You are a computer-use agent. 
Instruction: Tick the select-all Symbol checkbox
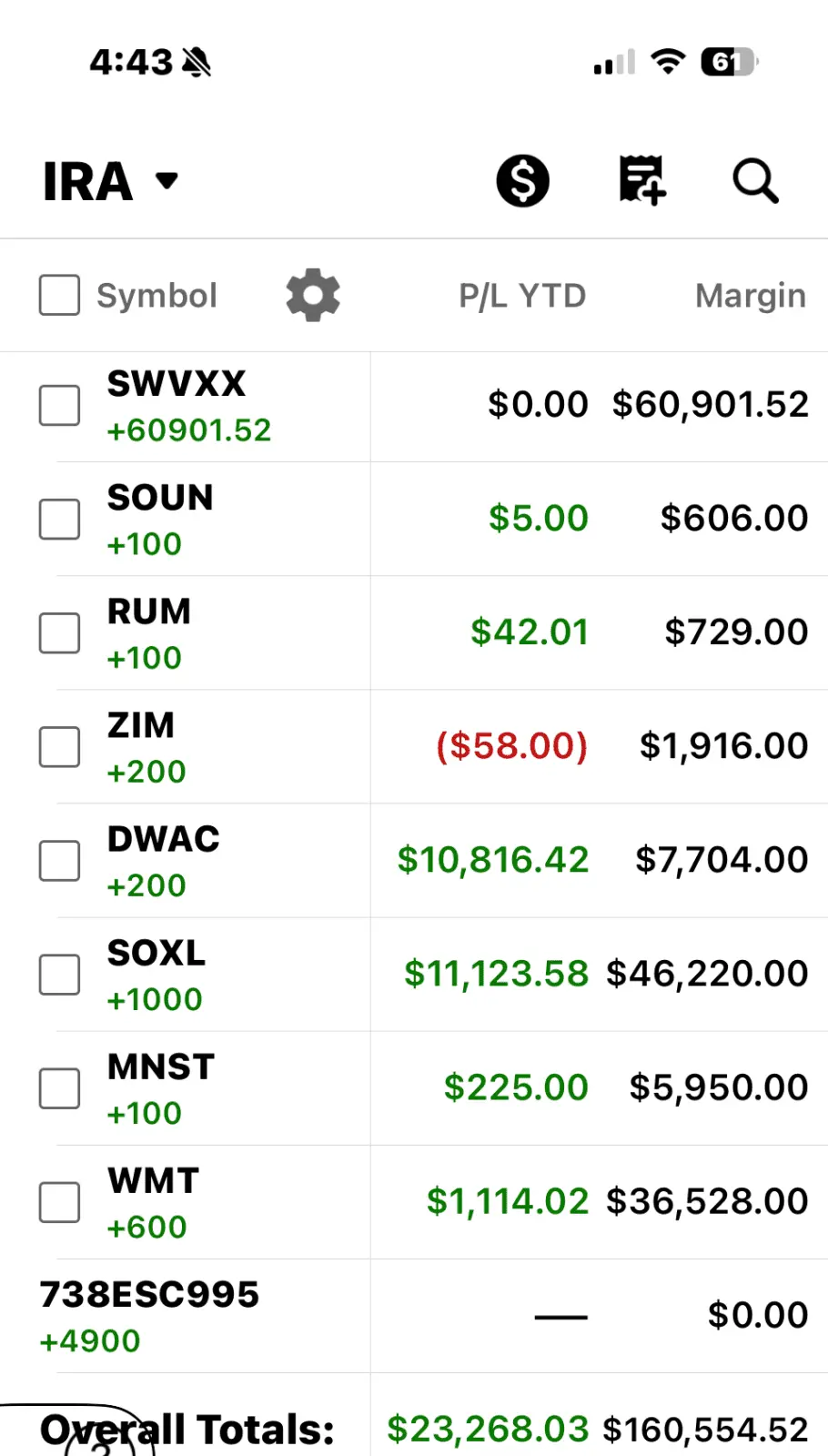pos(60,296)
